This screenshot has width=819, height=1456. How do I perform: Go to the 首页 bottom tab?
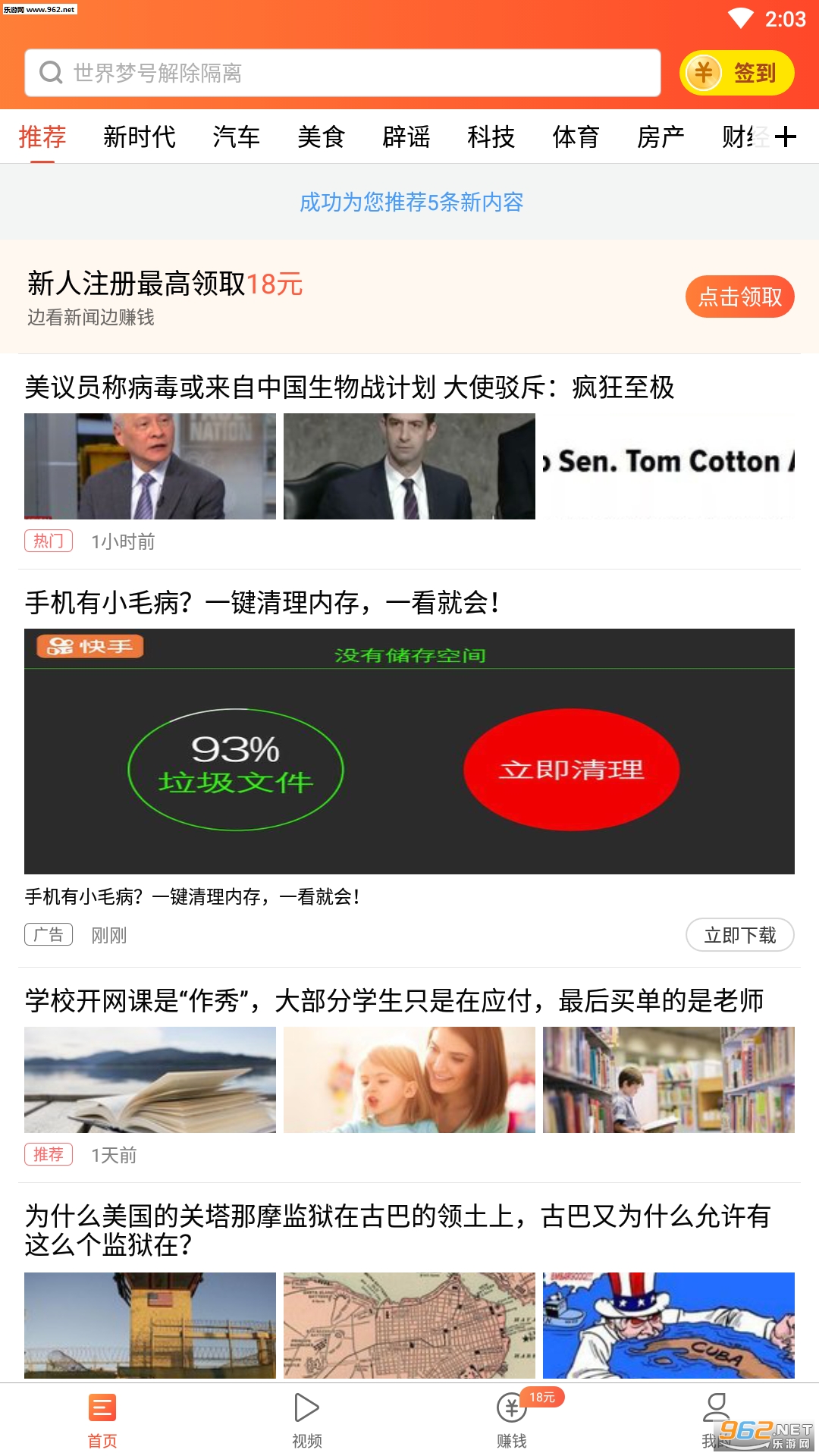coord(102,1420)
